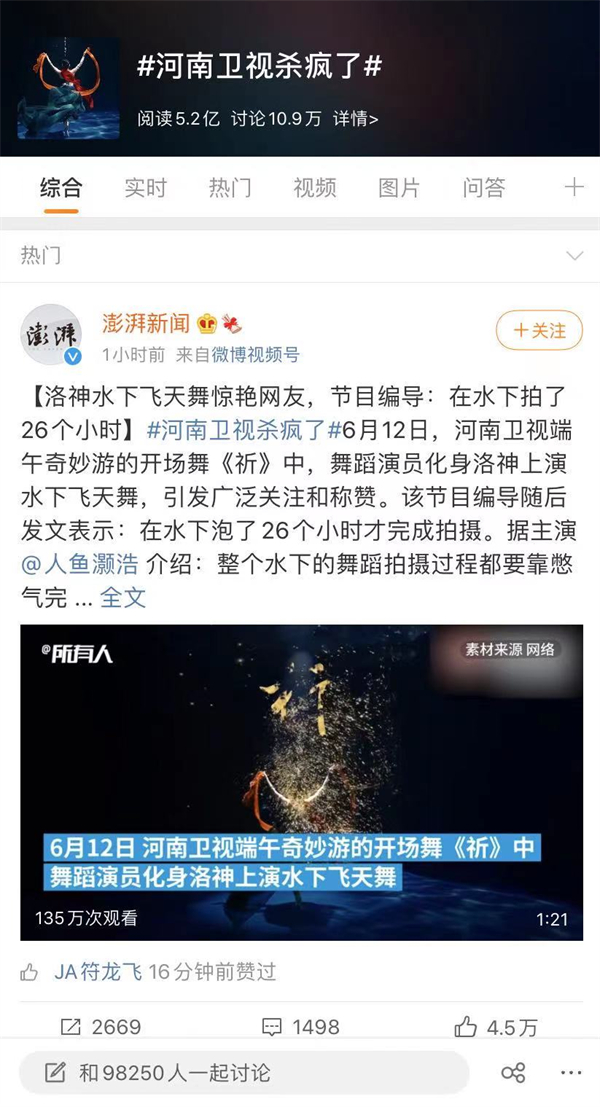Open 澎湃新闻 profile avatar
This screenshot has width=600, height=1107.
pyautogui.click(x=51, y=335)
